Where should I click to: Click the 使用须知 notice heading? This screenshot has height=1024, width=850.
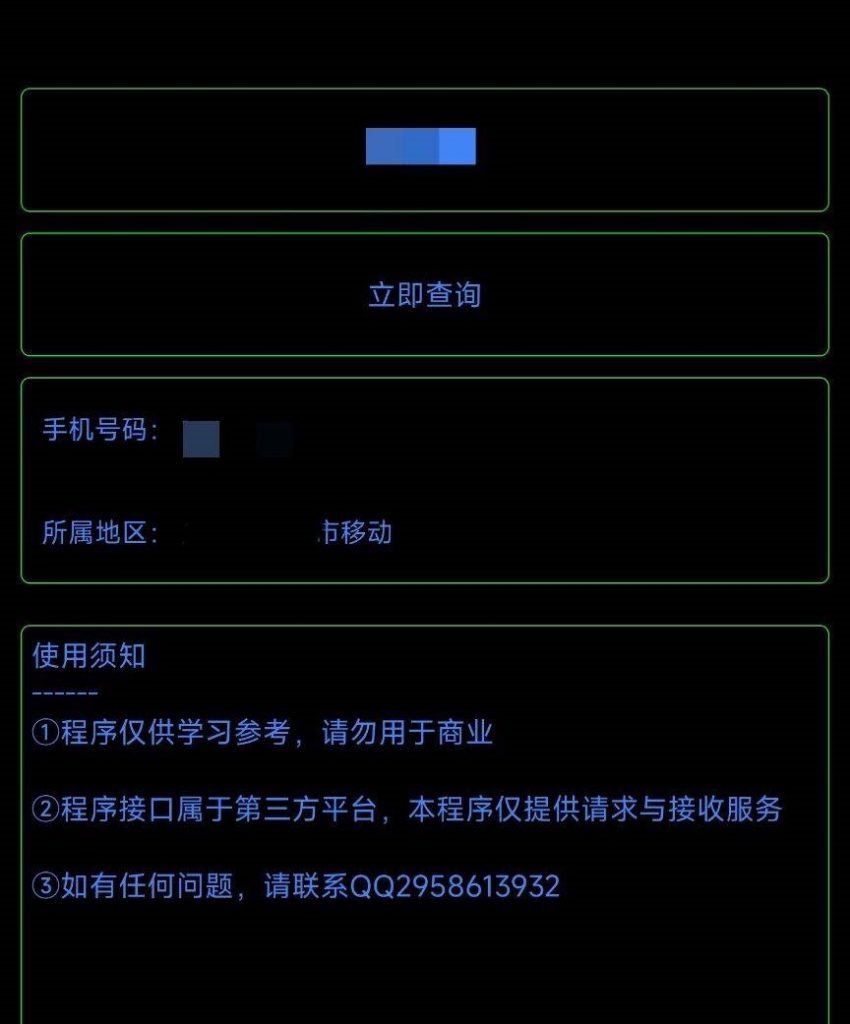point(90,655)
